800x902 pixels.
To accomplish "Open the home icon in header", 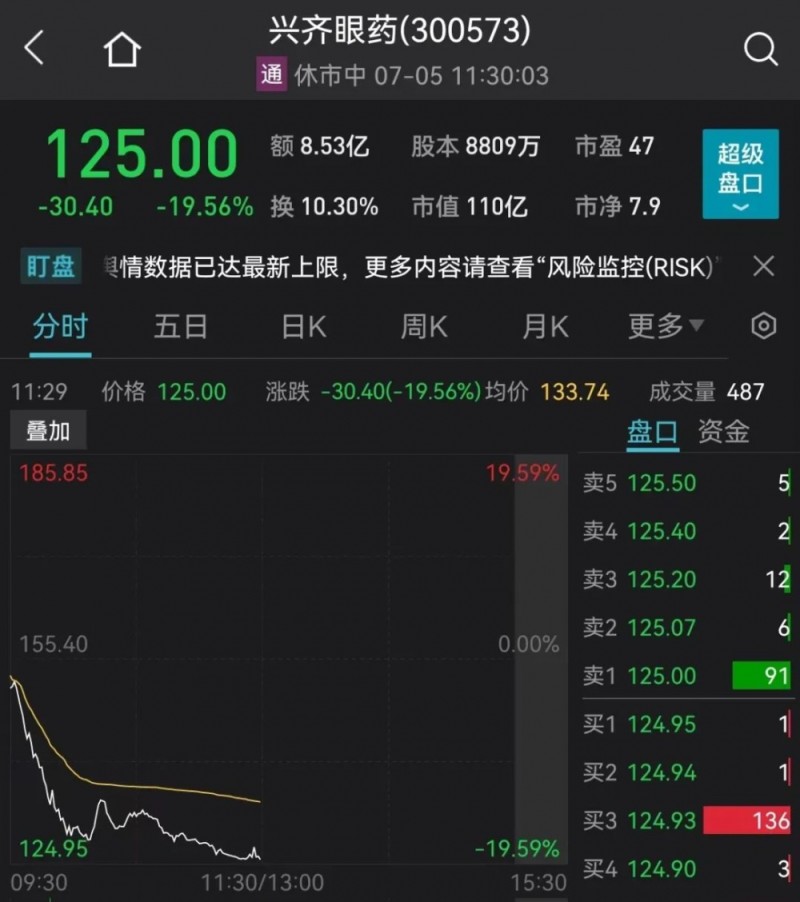I will click(x=122, y=49).
